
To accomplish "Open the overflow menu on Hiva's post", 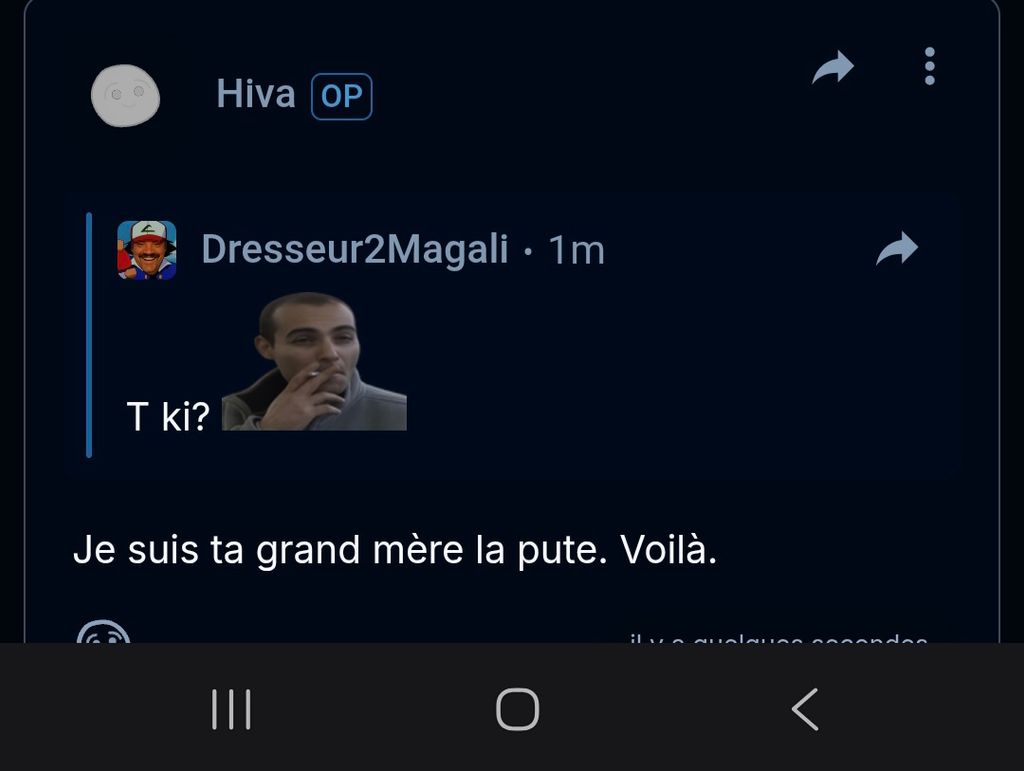I will point(929,66).
